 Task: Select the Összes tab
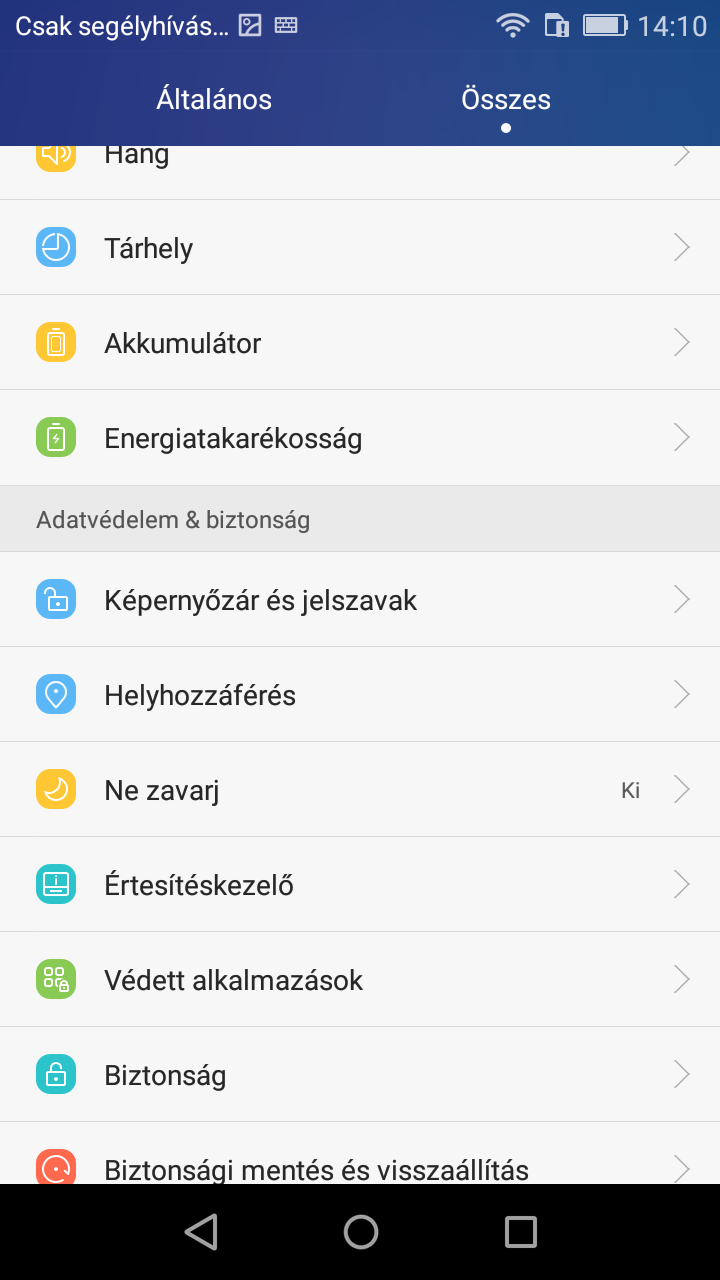pos(506,100)
